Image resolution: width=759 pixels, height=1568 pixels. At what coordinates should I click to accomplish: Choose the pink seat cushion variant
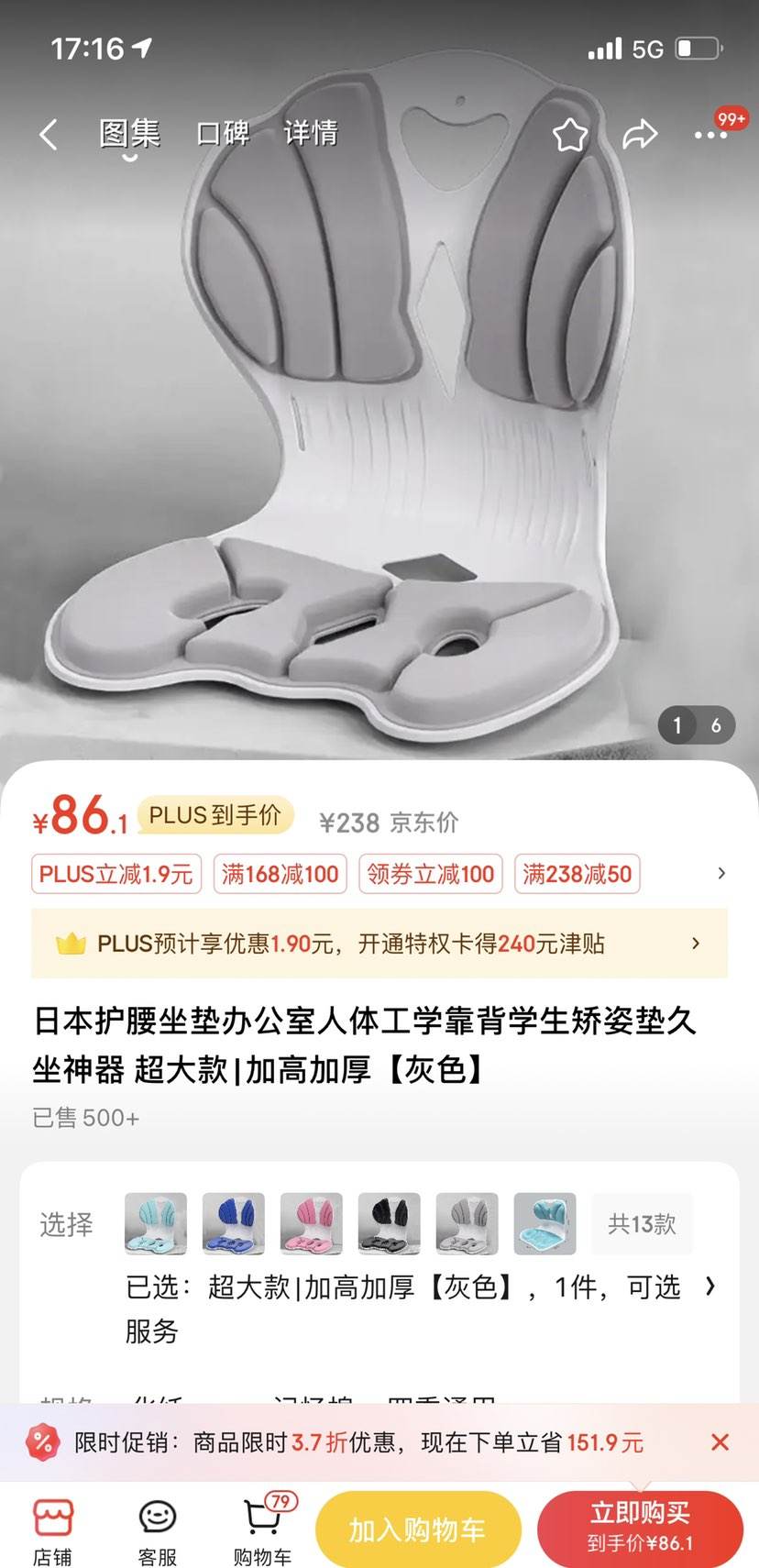point(312,1224)
